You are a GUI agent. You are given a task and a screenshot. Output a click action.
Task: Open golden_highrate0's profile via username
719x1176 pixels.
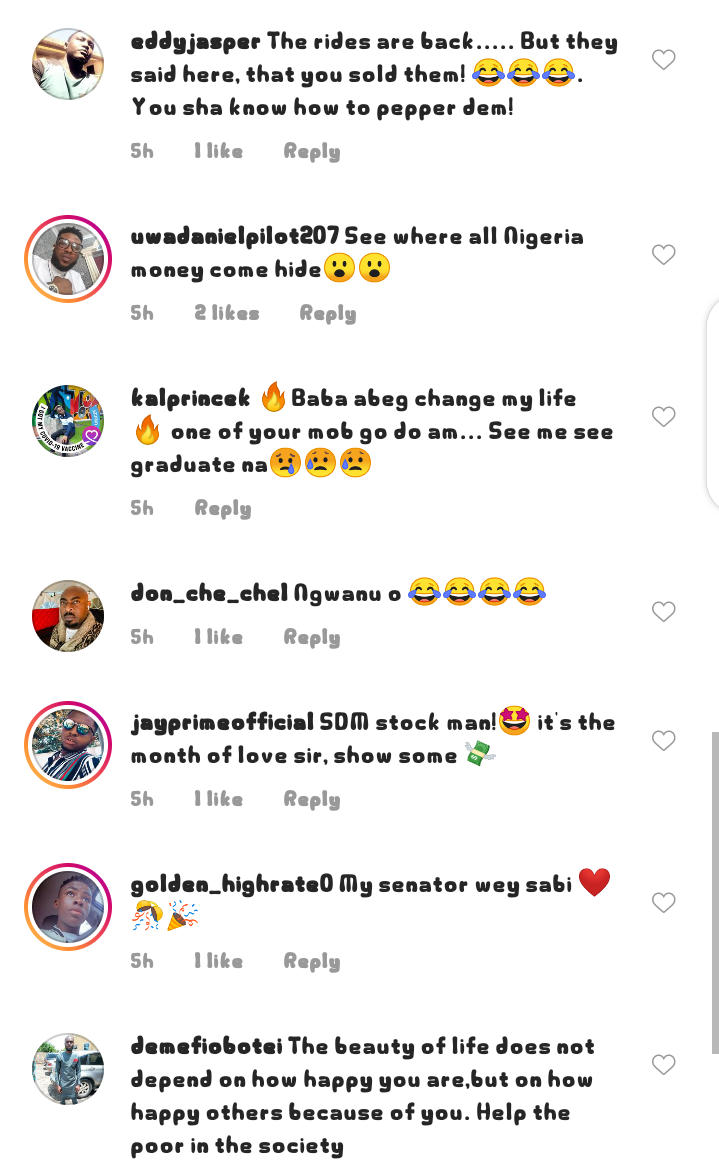pos(231,884)
